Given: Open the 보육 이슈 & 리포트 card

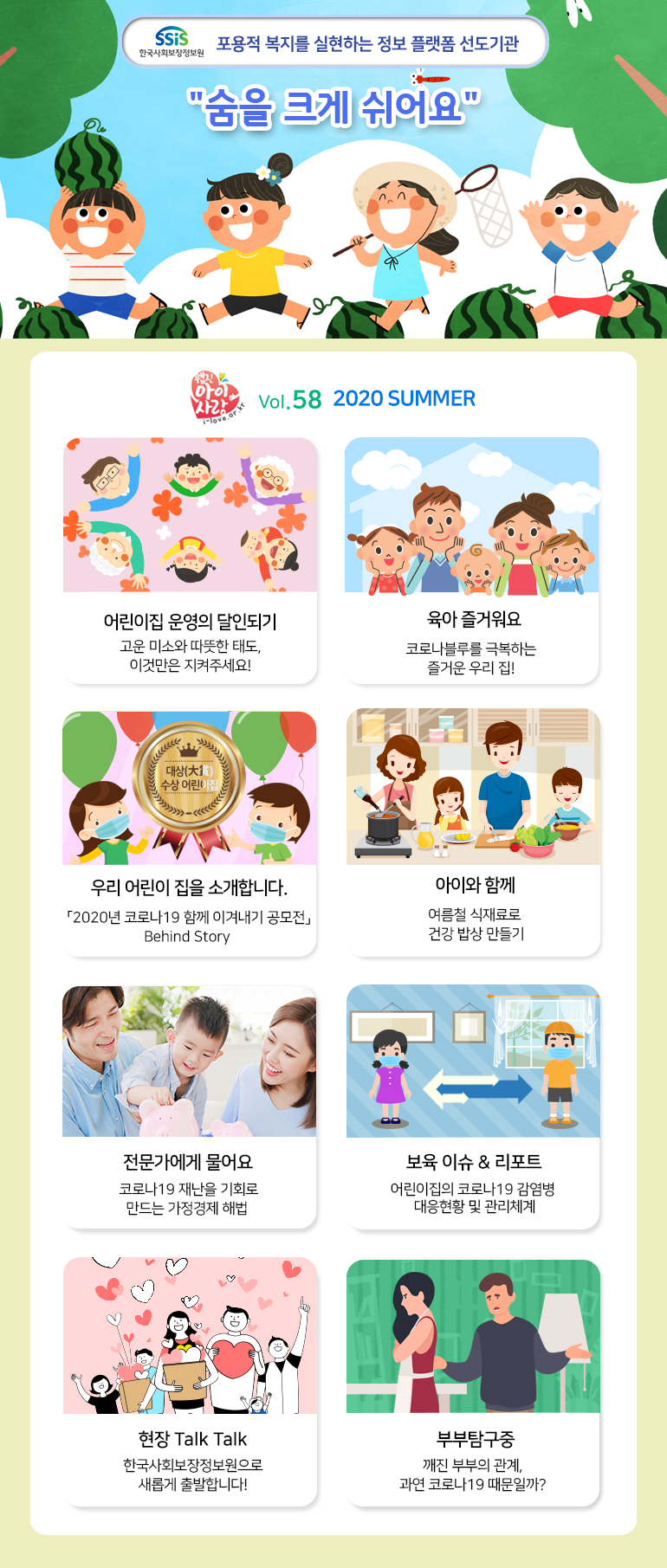Looking at the screenshot, I should pos(473,1106).
